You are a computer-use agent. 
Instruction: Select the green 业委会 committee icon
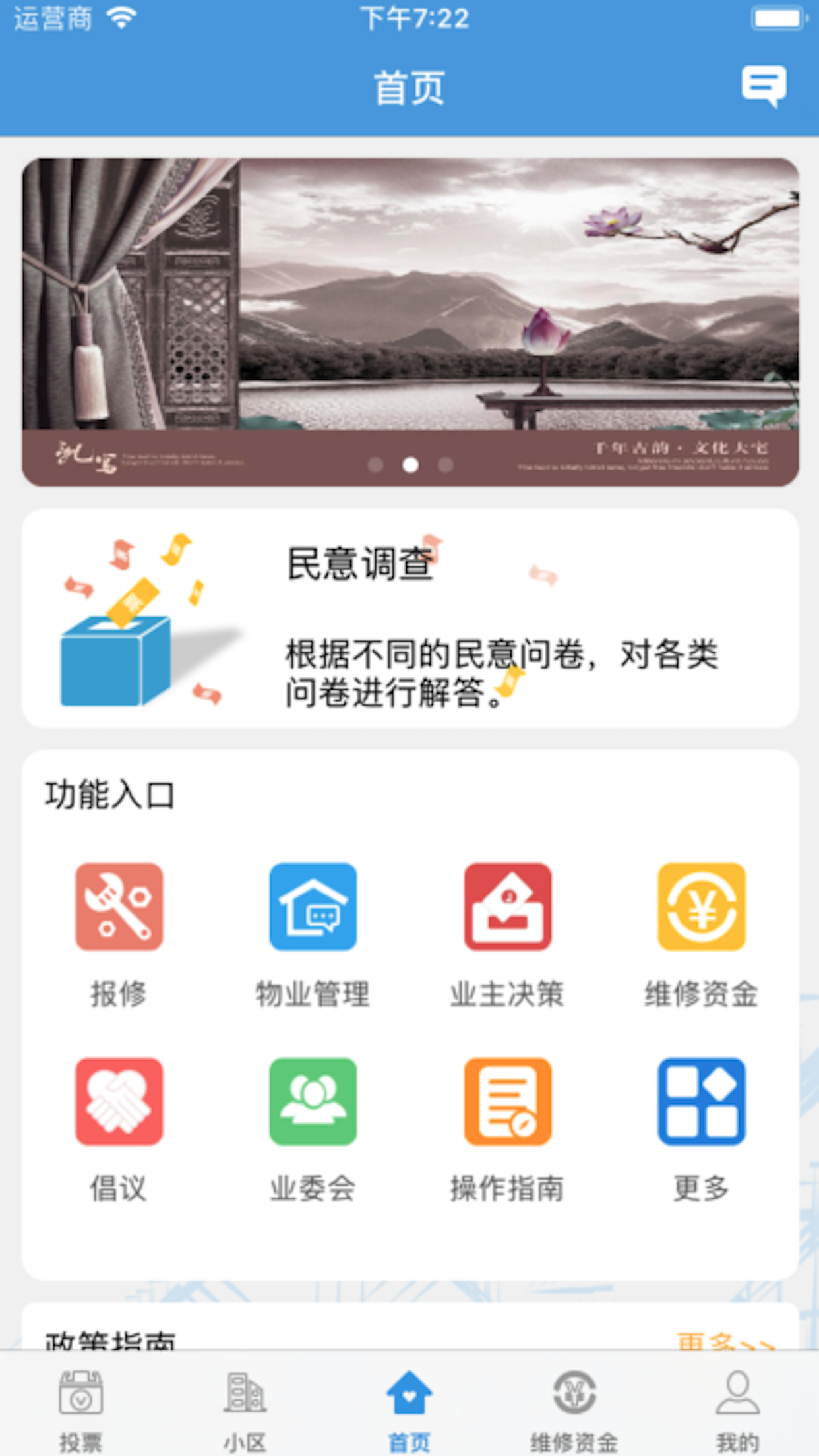[x=313, y=1102]
